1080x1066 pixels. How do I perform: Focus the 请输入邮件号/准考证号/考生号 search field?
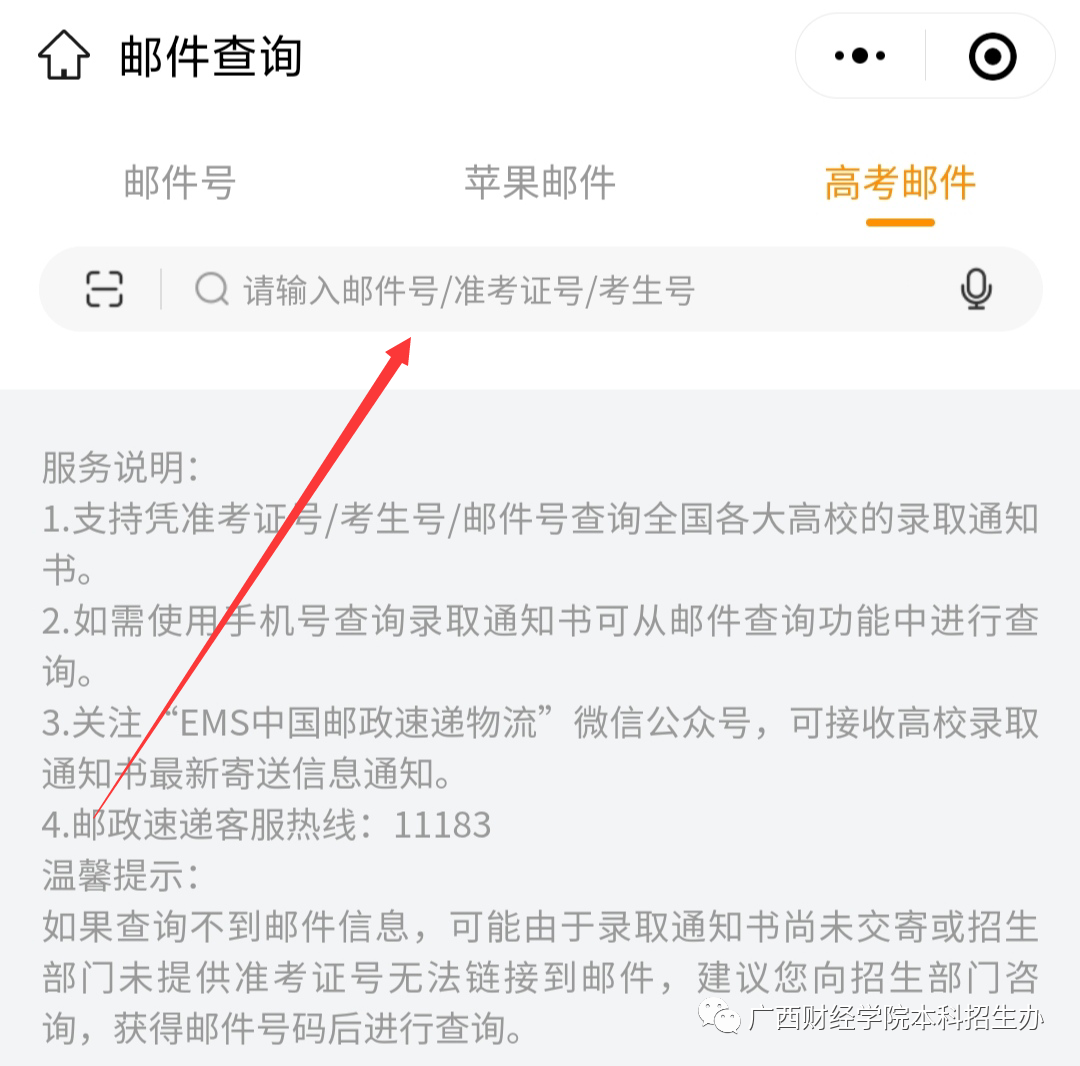point(560,290)
